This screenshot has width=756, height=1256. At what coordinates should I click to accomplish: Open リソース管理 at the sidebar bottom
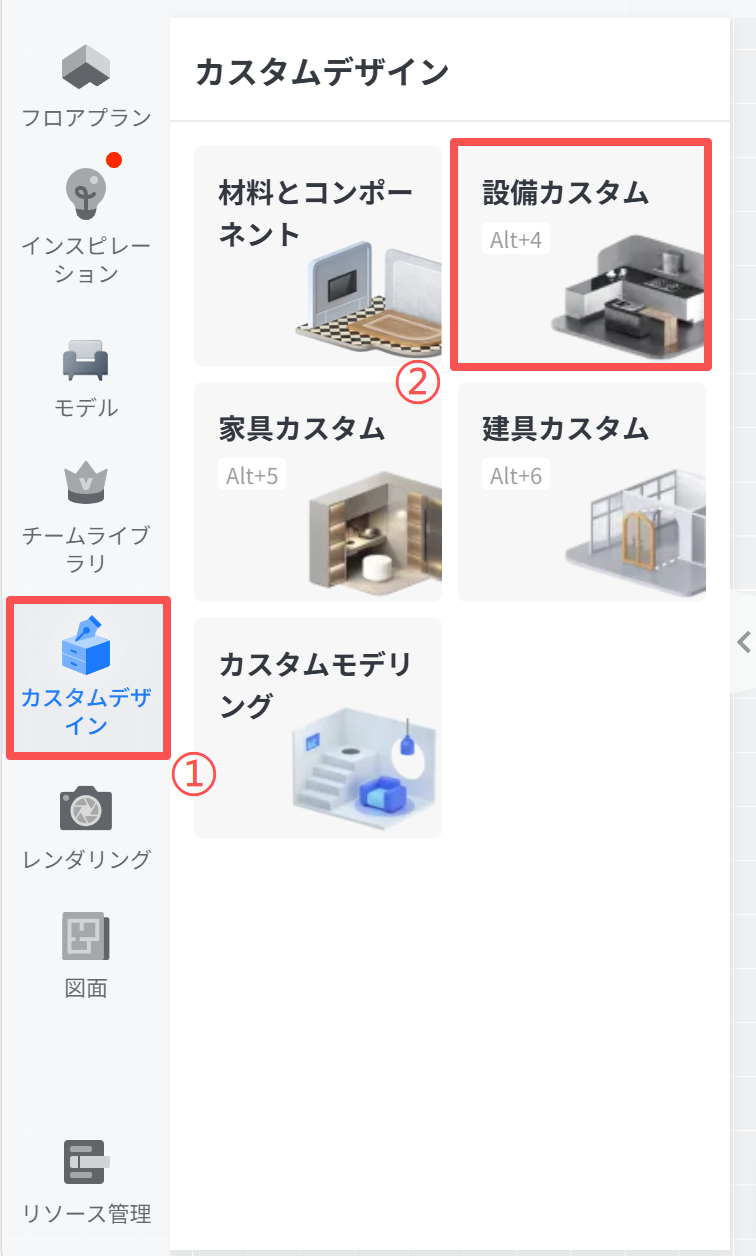(86, 1183)
